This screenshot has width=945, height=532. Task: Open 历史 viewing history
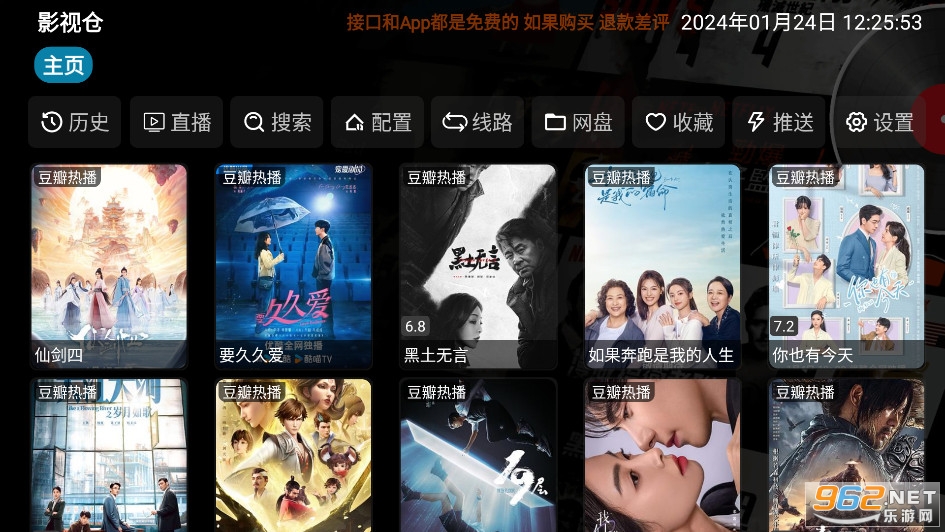[75, 122]
